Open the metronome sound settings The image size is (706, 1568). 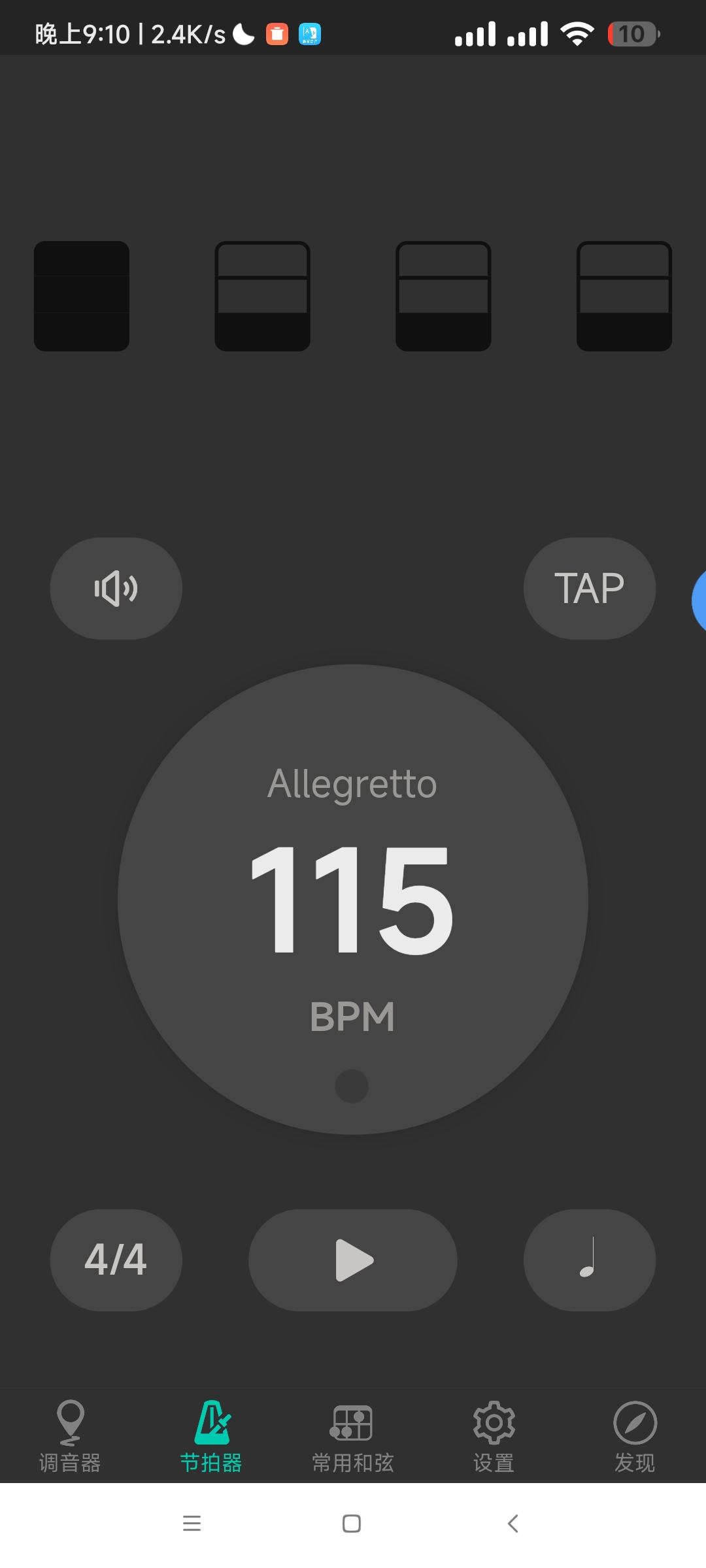(x=116, y=588)
